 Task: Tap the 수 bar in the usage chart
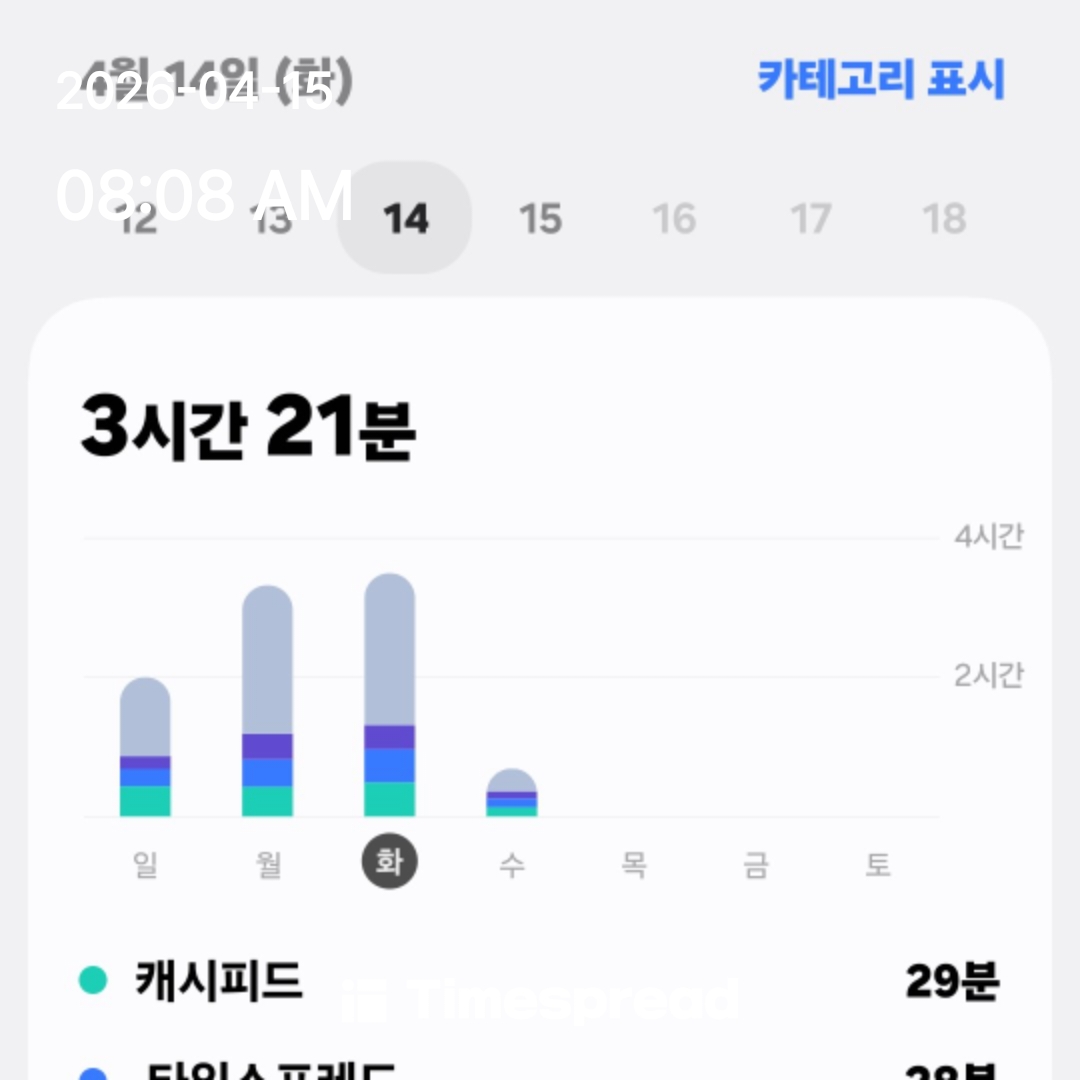click(x=512, y=793)
